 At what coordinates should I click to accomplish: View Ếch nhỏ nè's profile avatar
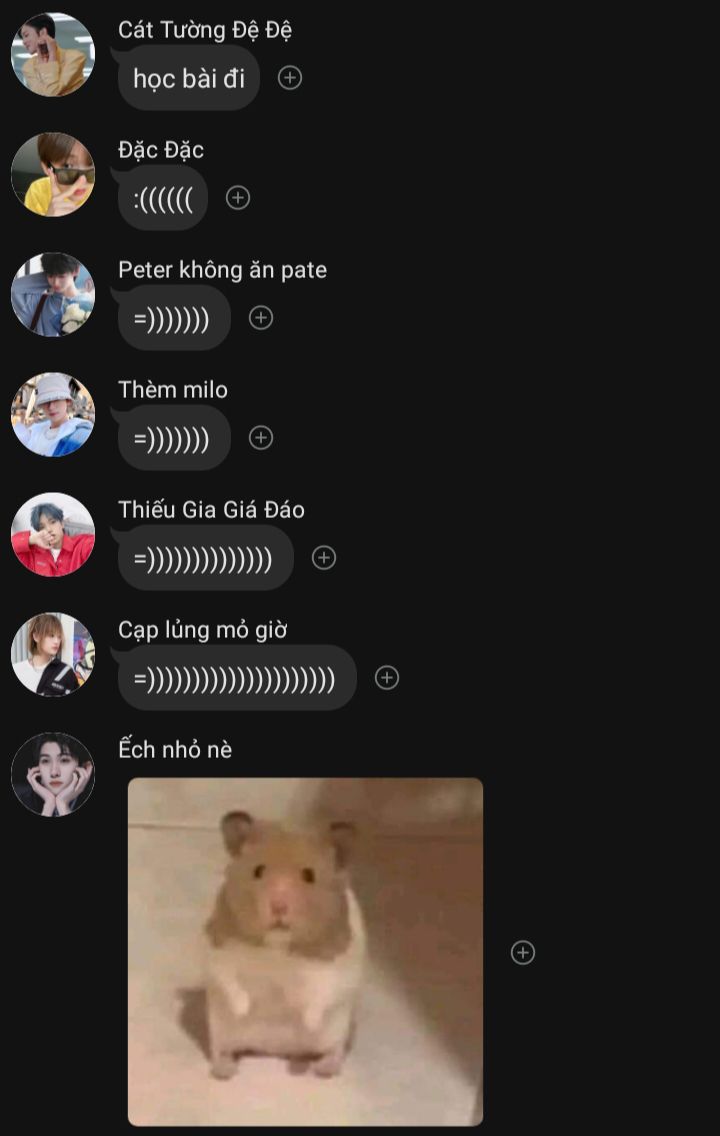(53, 774)
